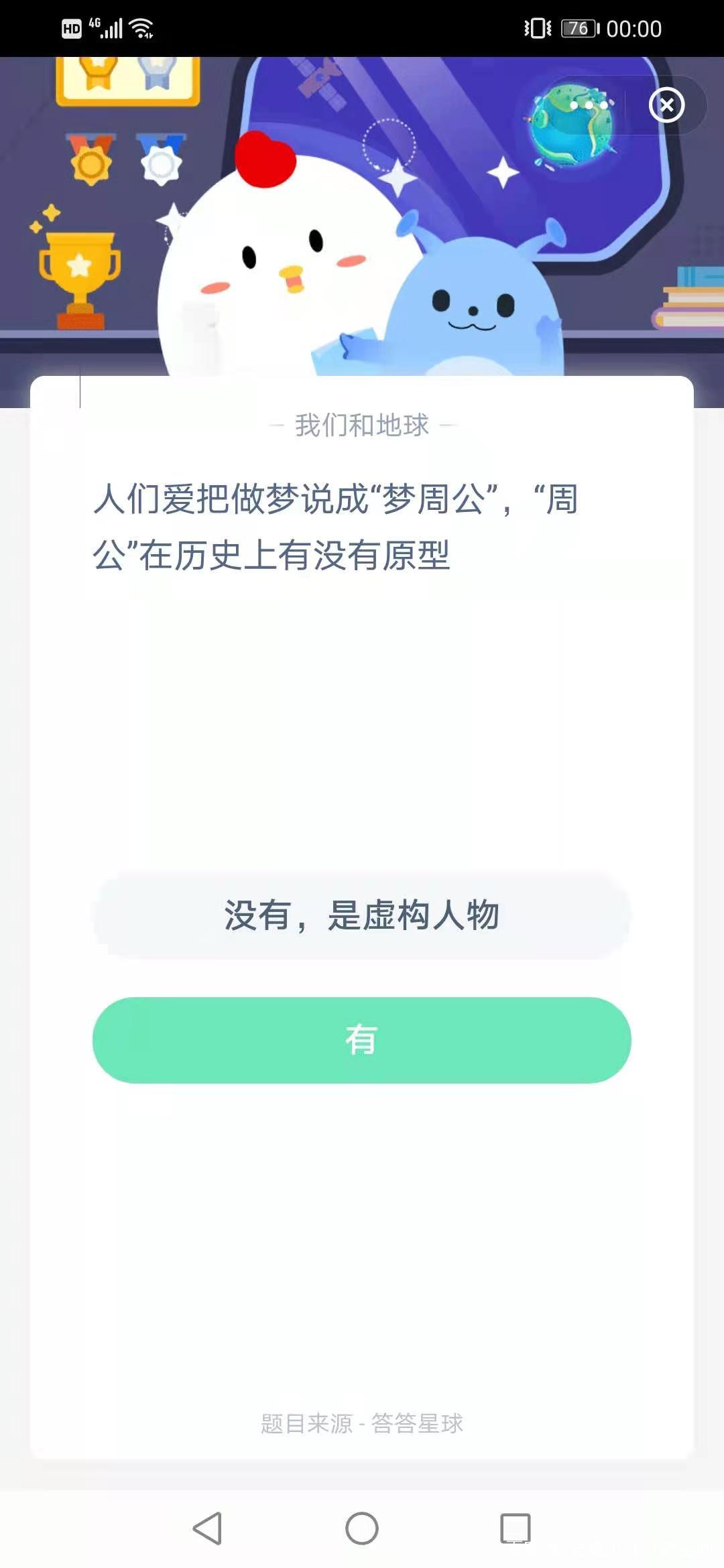Image resolution: width=724 pixels, height=1568 pixels.
Task: Choose the green 有 answer
Action: click(362, 1040)
